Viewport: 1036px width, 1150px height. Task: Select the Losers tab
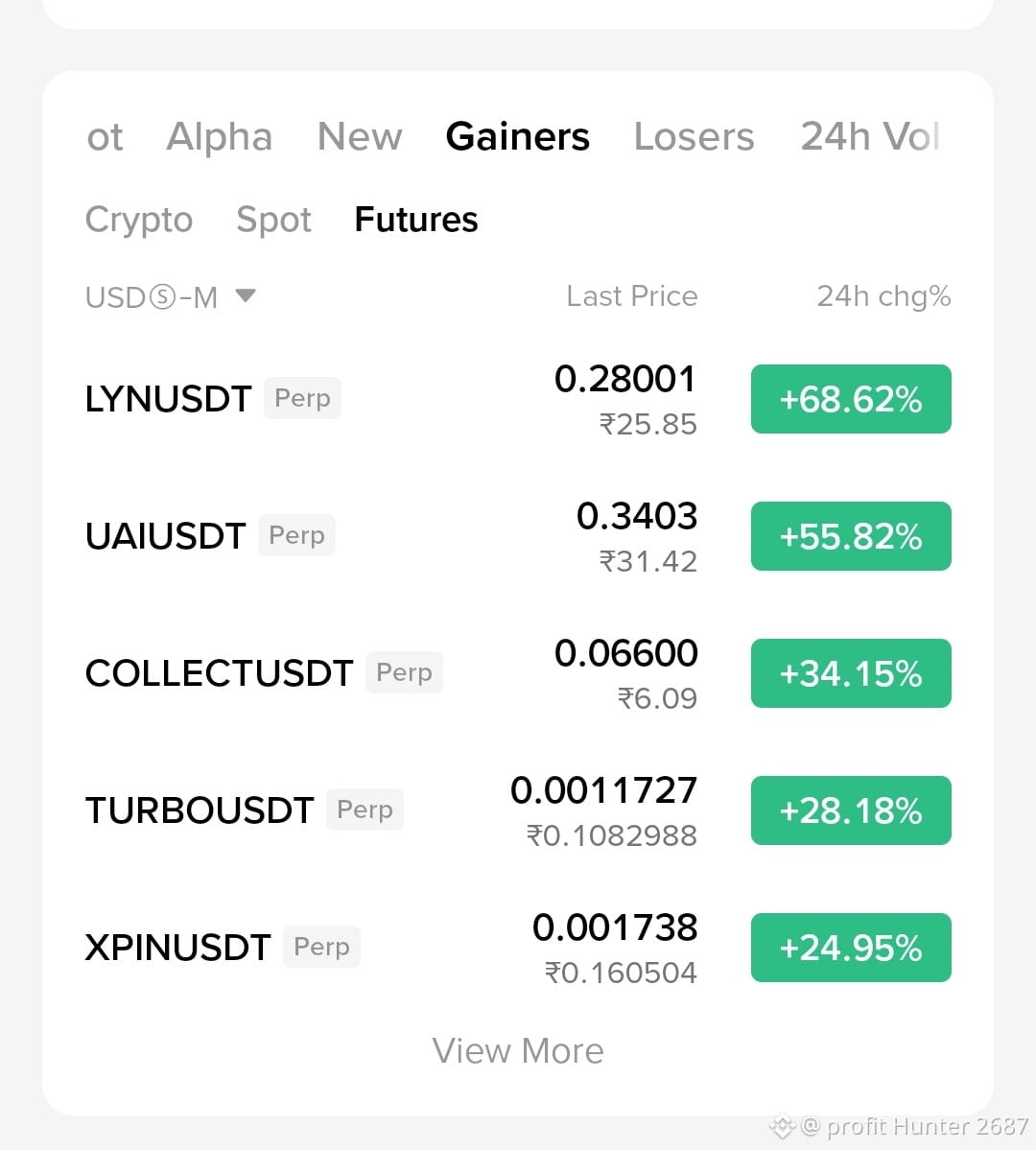[695, 137]
